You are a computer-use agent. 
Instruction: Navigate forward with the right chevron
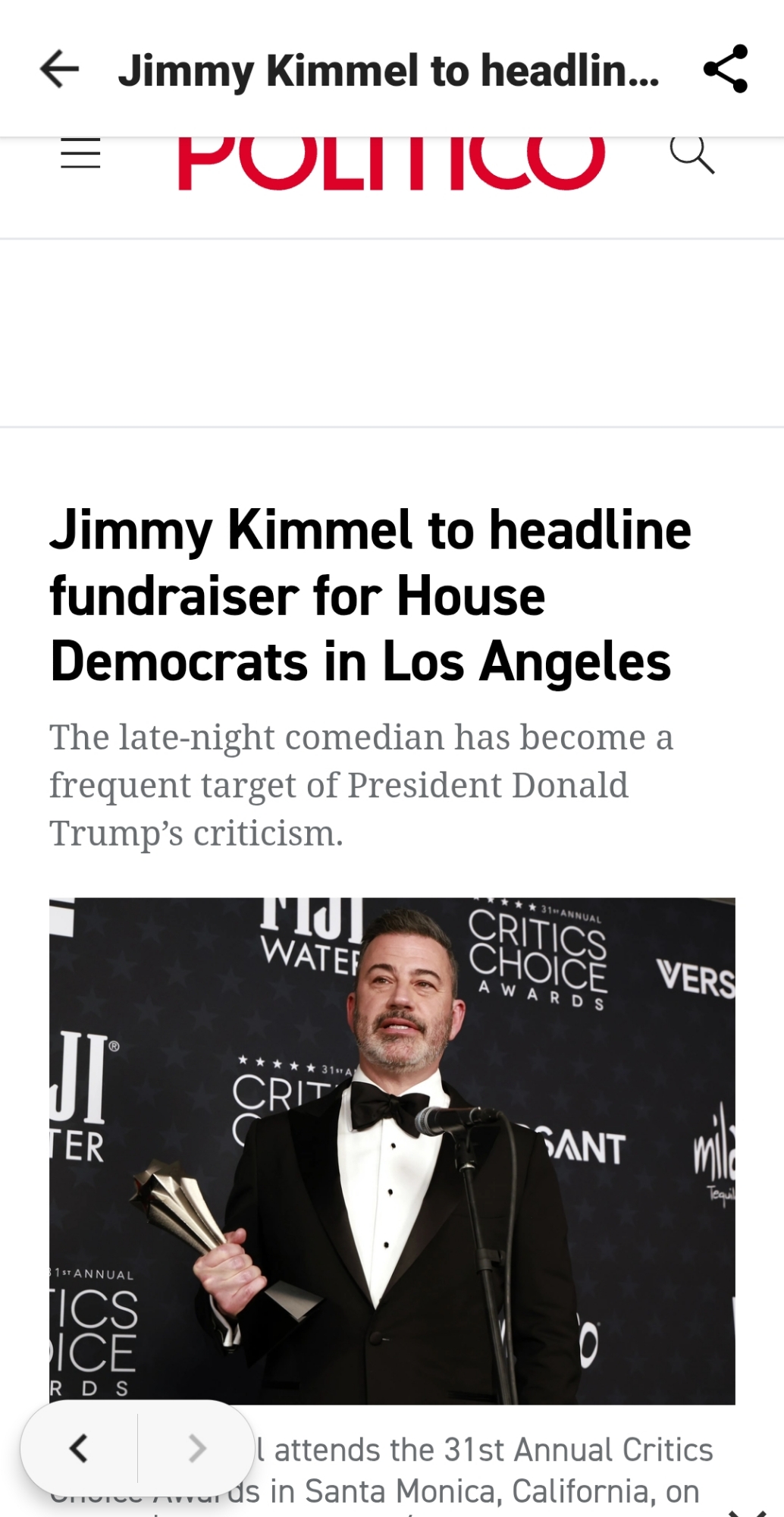(x=197, y=1448)
